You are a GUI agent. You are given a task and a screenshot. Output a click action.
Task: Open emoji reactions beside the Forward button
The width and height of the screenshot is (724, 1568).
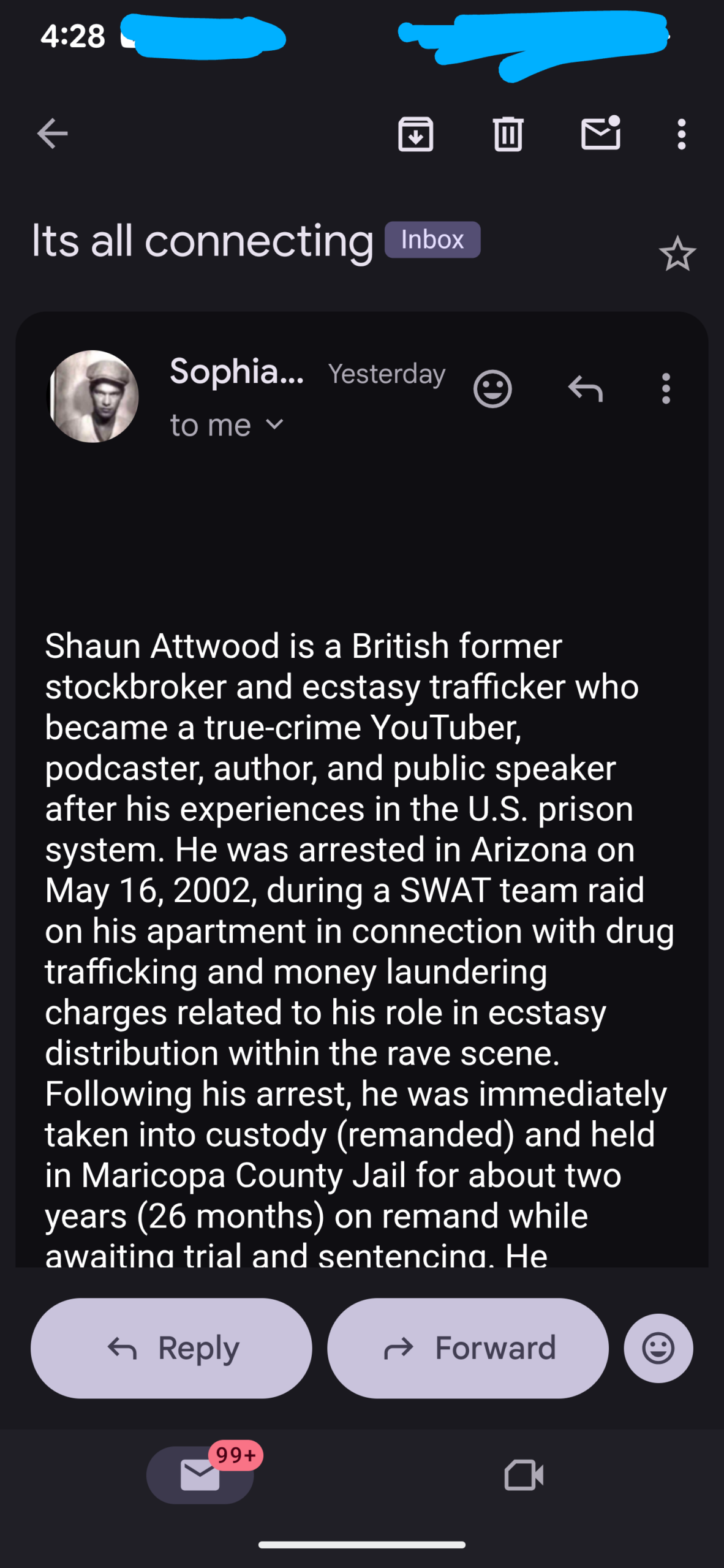coord(658,1347)
